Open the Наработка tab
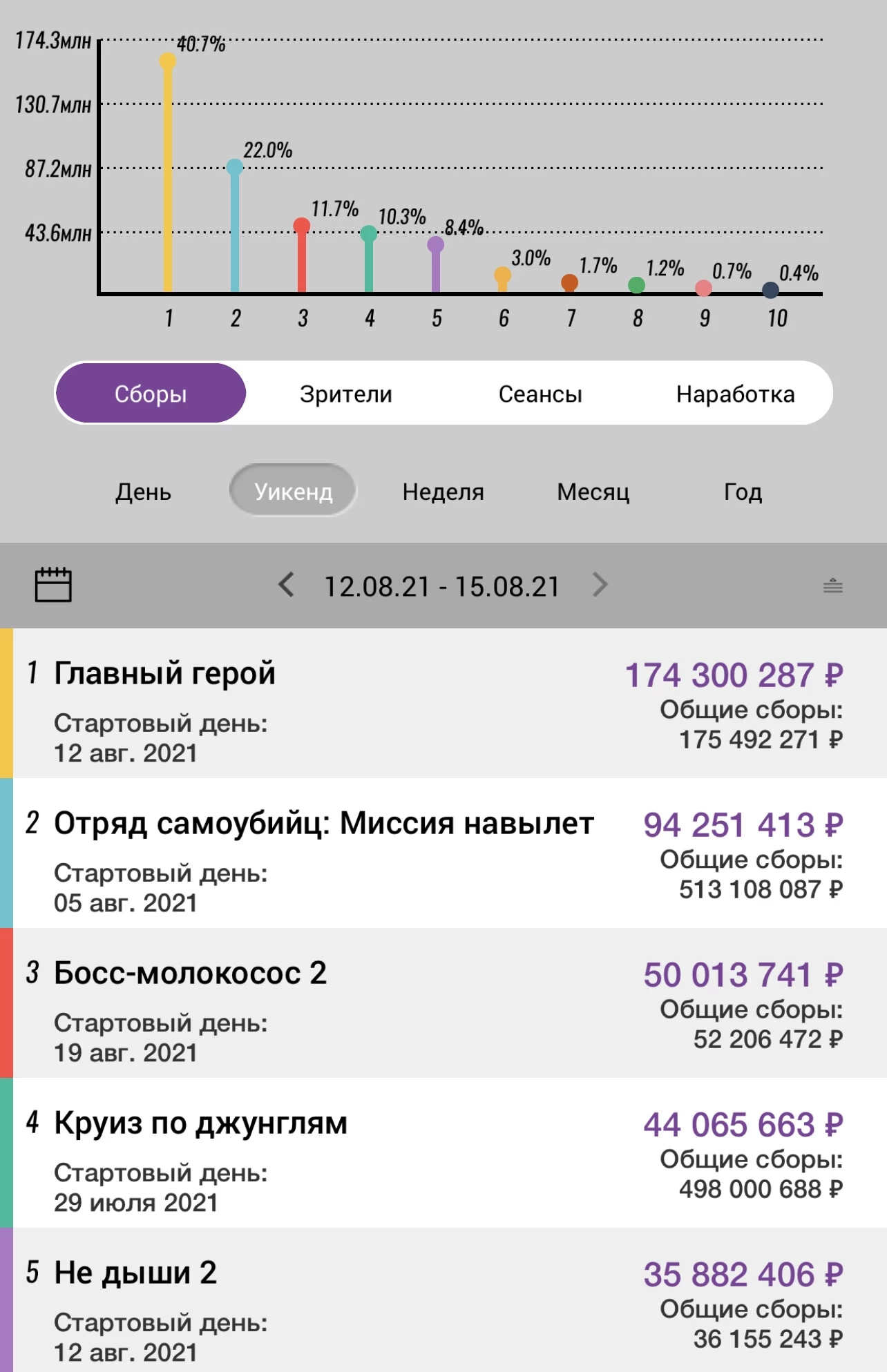 point(735,394)
